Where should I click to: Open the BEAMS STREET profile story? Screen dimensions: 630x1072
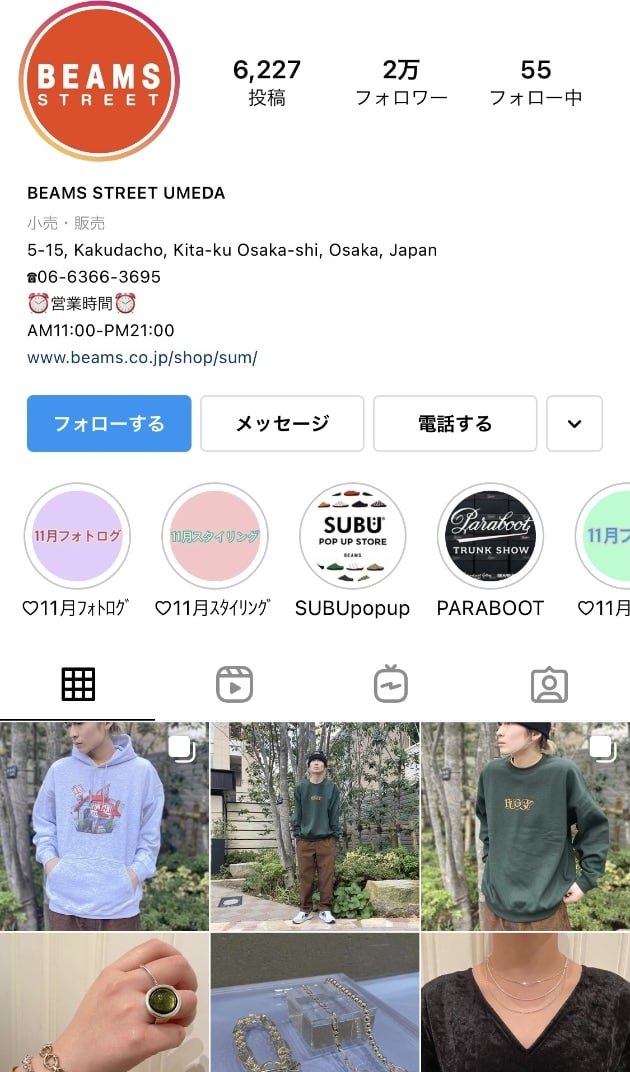point(98,82)
